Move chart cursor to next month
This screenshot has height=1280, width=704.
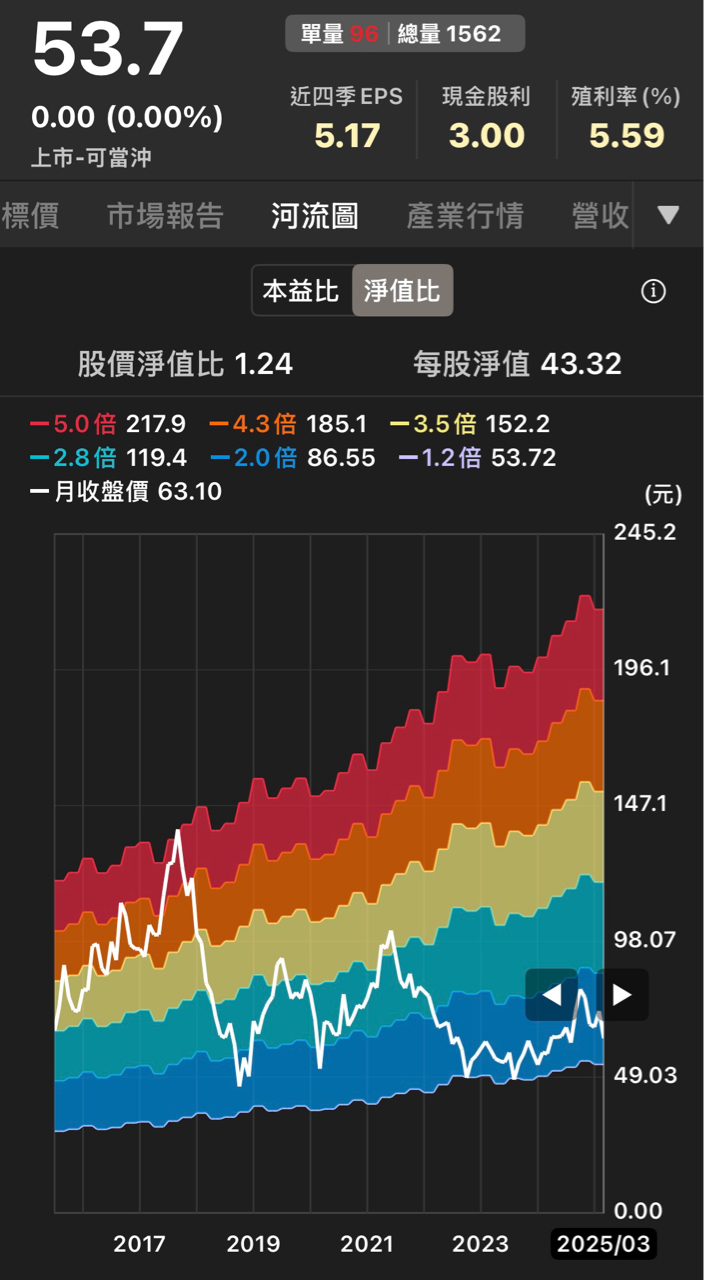[622, 995]
